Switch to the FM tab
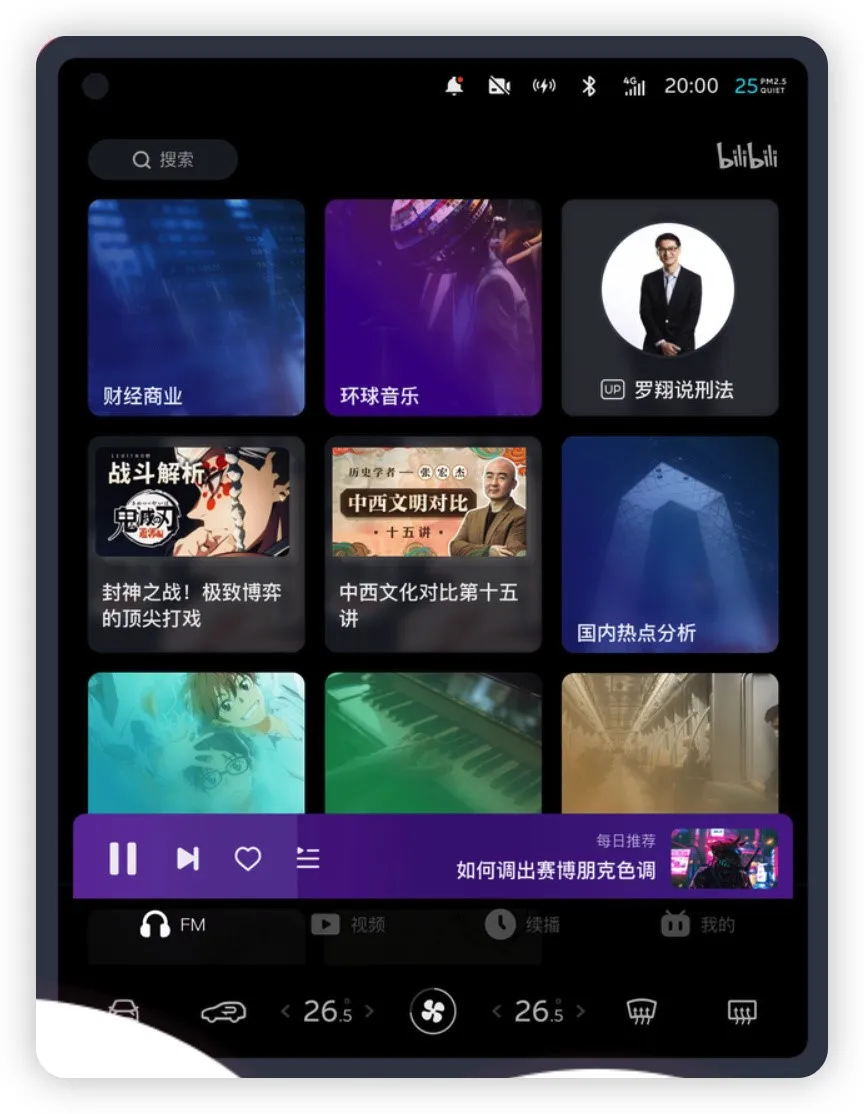 pyautogui.click(x=173, y=925)
